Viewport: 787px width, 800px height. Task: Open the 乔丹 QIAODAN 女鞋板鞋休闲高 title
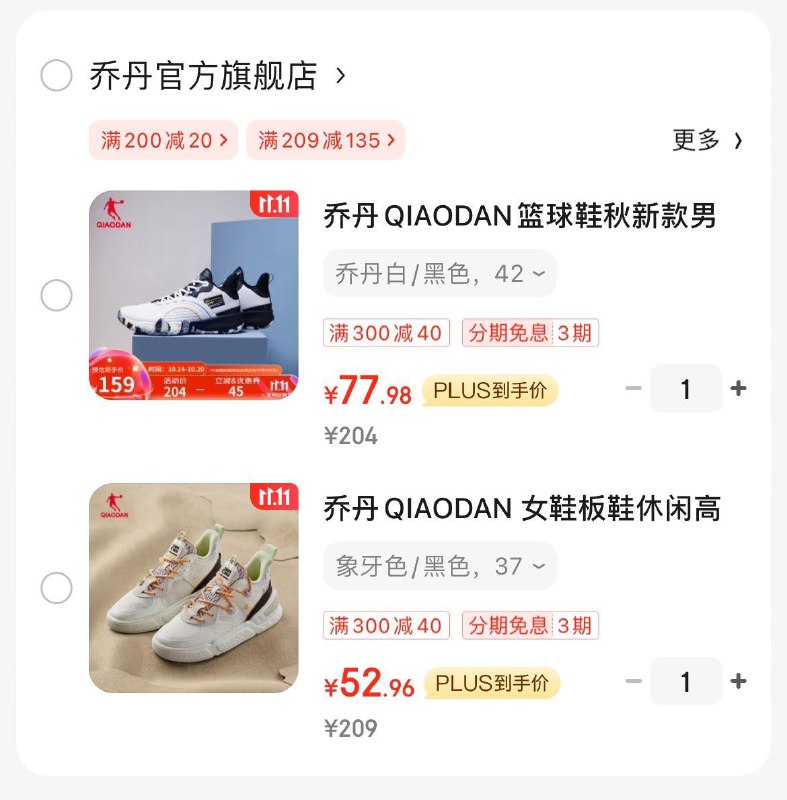[x=522, y=509]
